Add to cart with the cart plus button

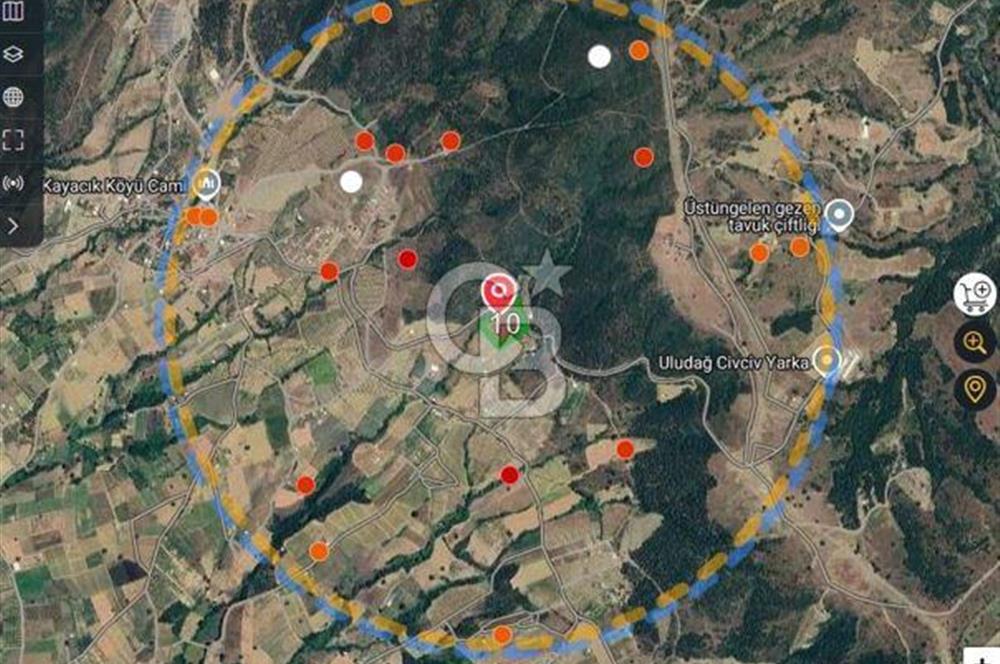[975, 294]
